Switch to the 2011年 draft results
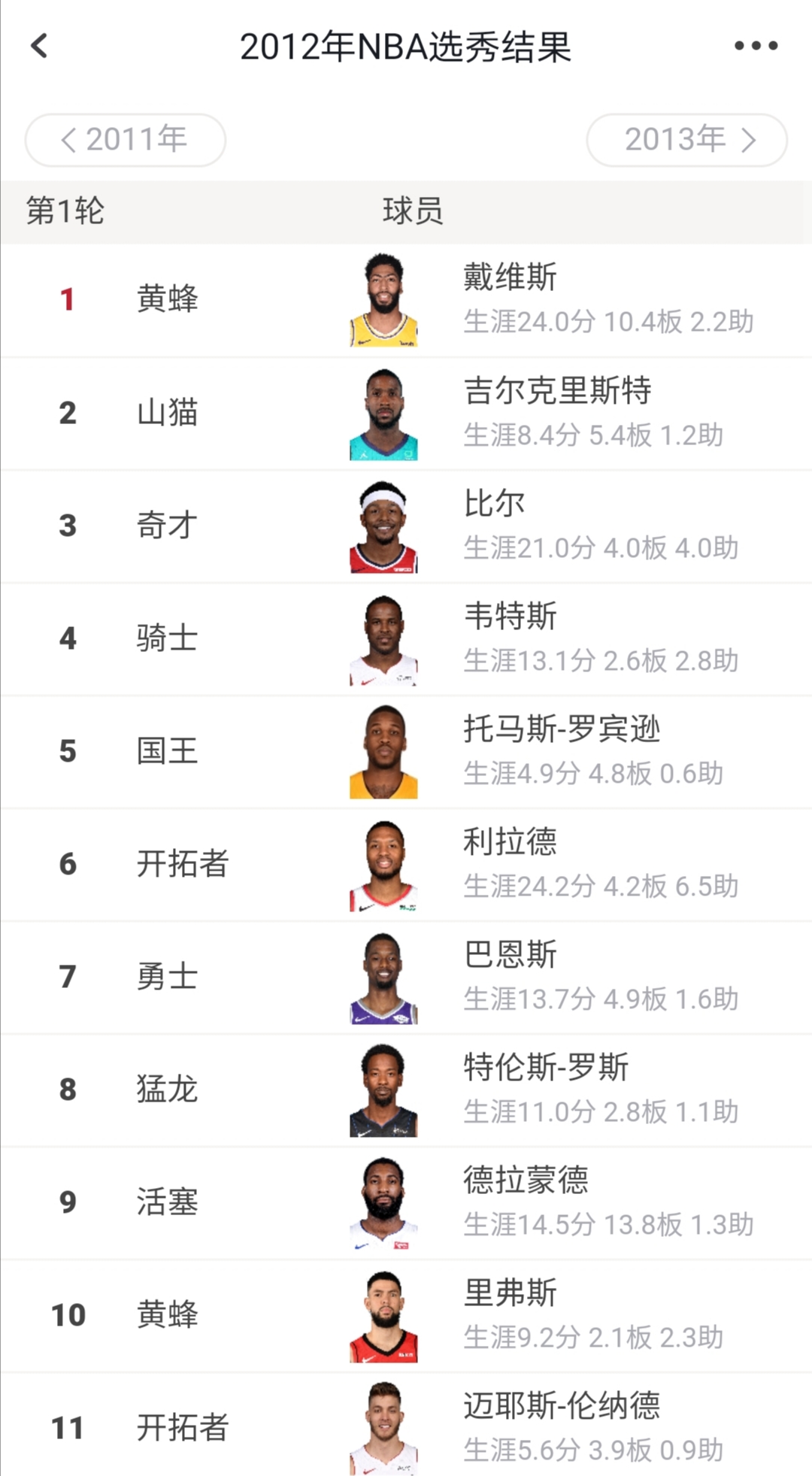The width and height of the screenshot is (812, 1476). 126,140
